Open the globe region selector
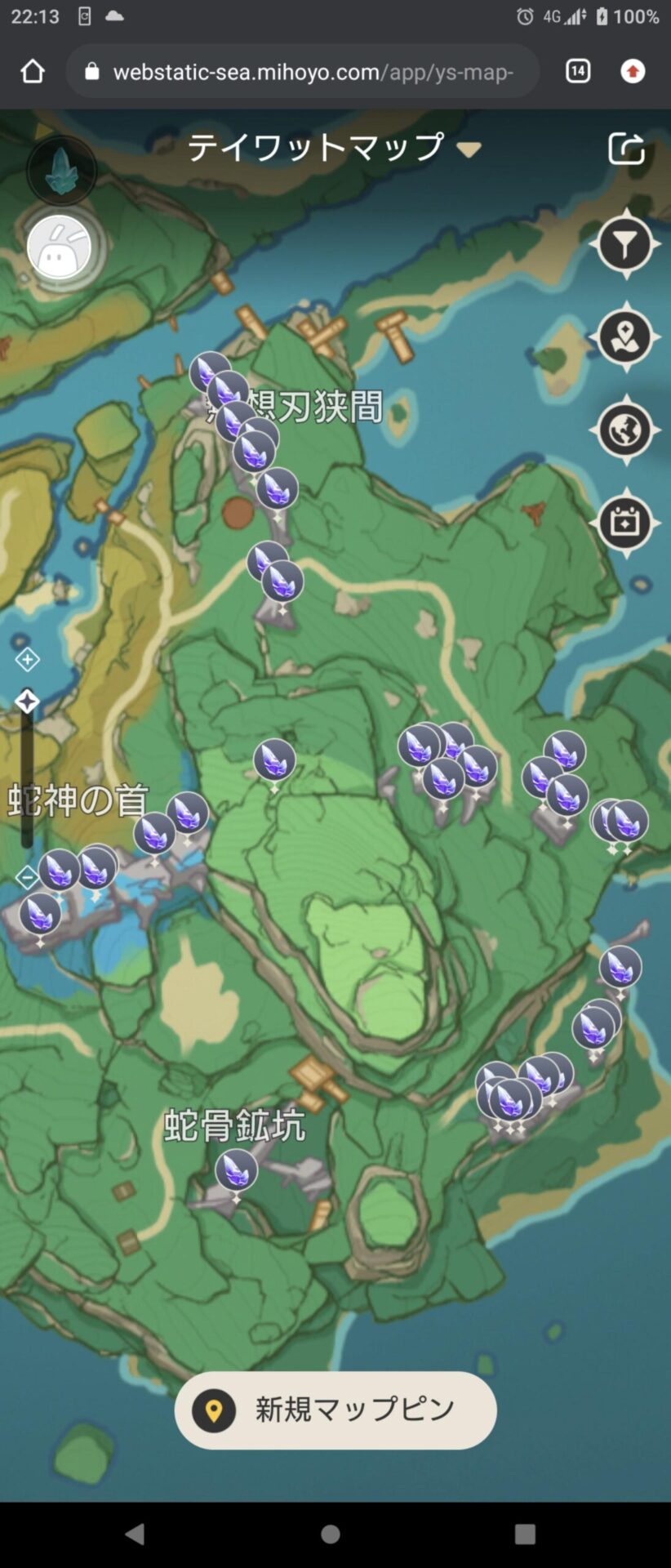Screen dimensions: 671x1568 point(625,430)
